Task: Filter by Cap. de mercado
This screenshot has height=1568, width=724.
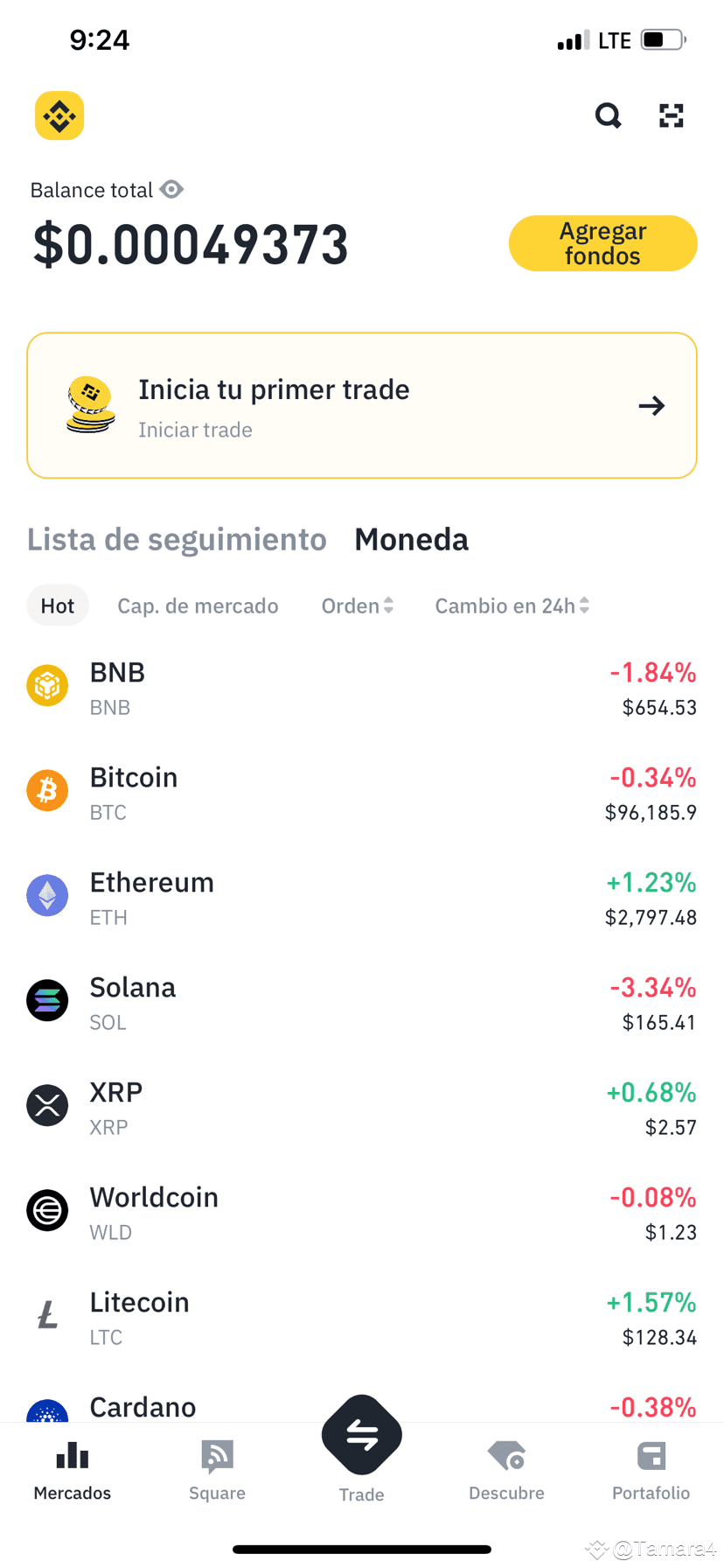Action: (198, 605)
